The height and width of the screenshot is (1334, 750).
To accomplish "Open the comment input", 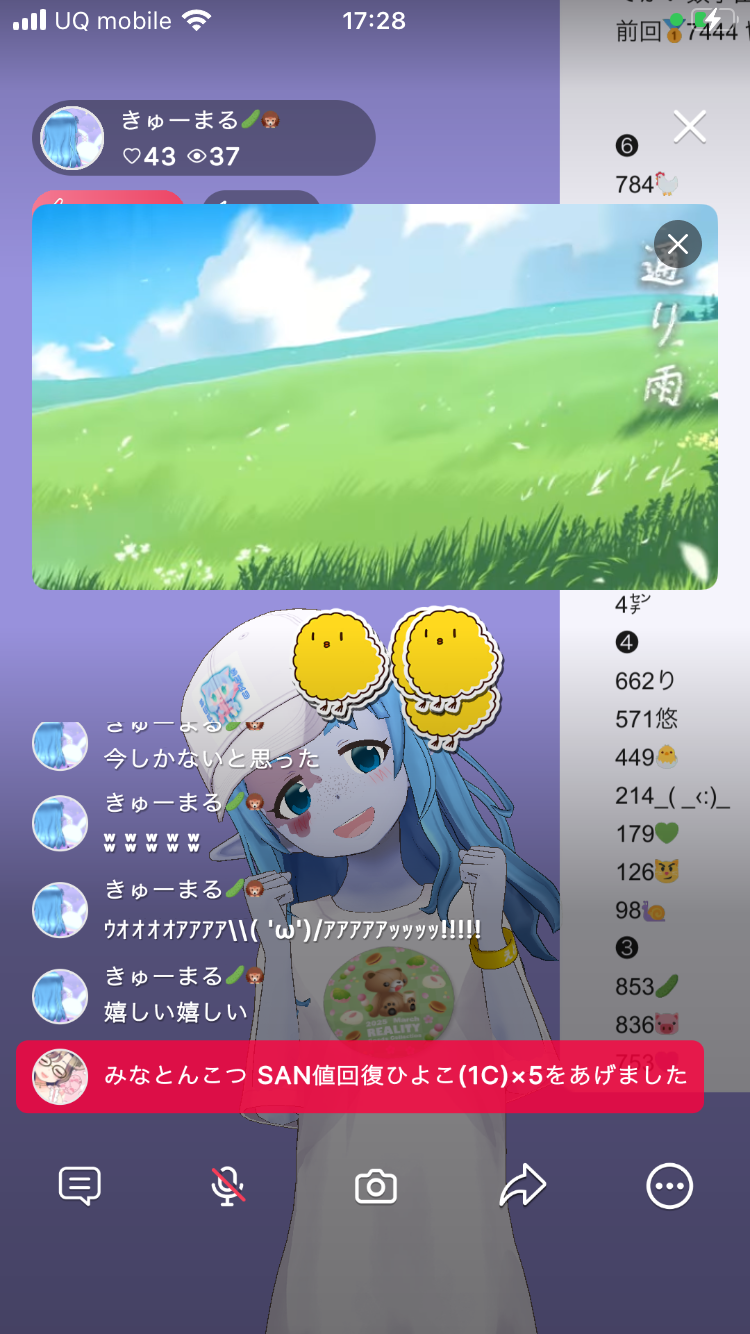I will [80, 1187].
